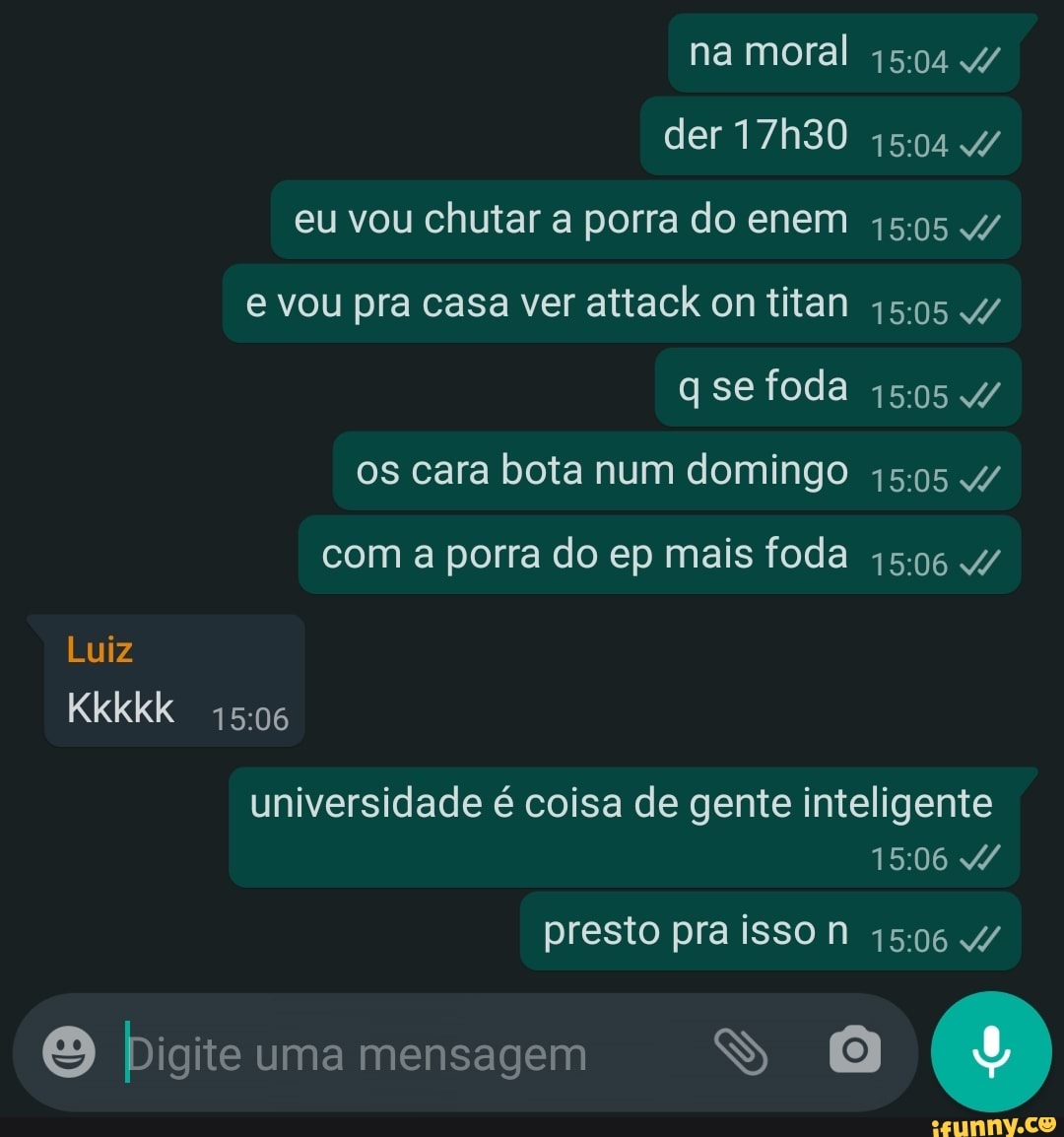Viewport: 1064px width, 1137px height.
Task: Open the attachment paperclip
Action: coord(740,1051)
